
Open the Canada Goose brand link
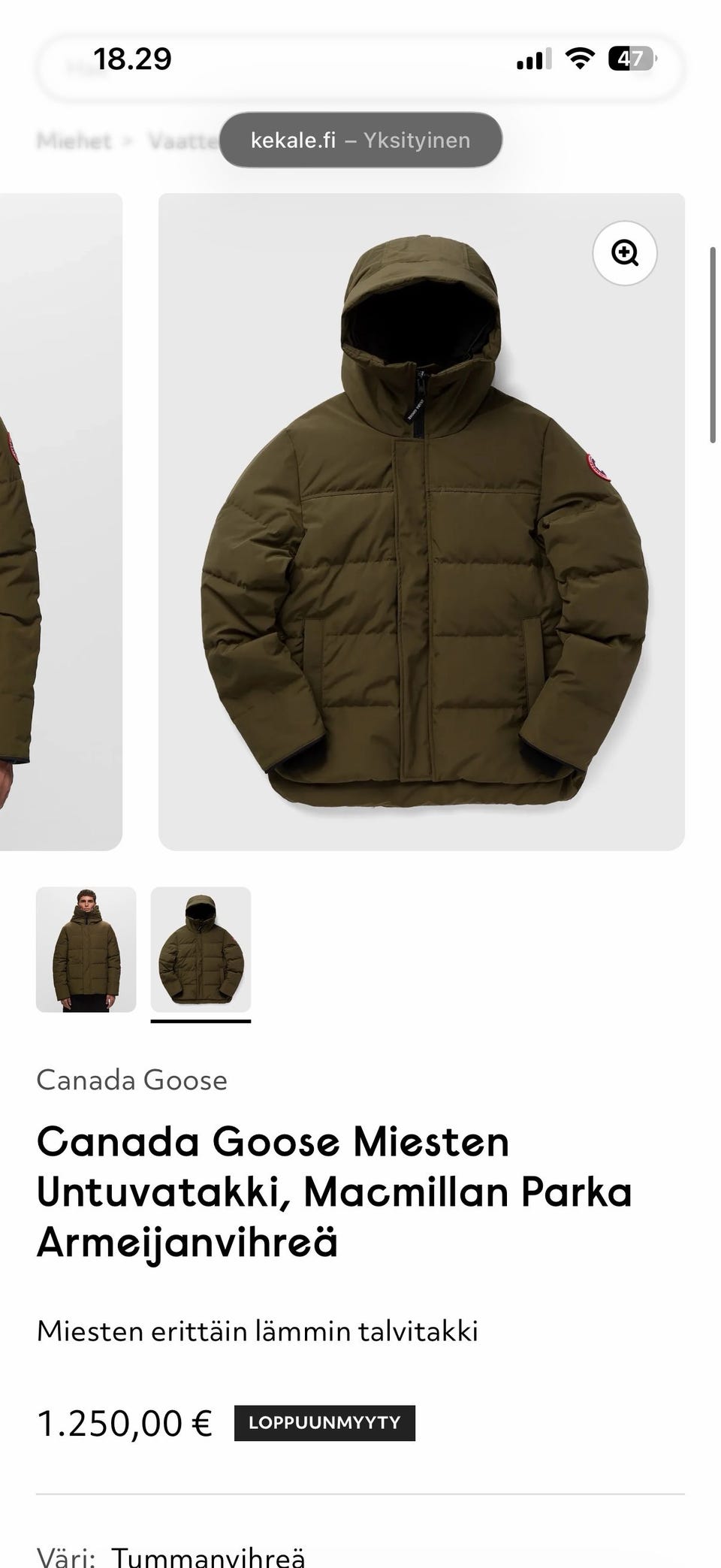(131, 1080)
